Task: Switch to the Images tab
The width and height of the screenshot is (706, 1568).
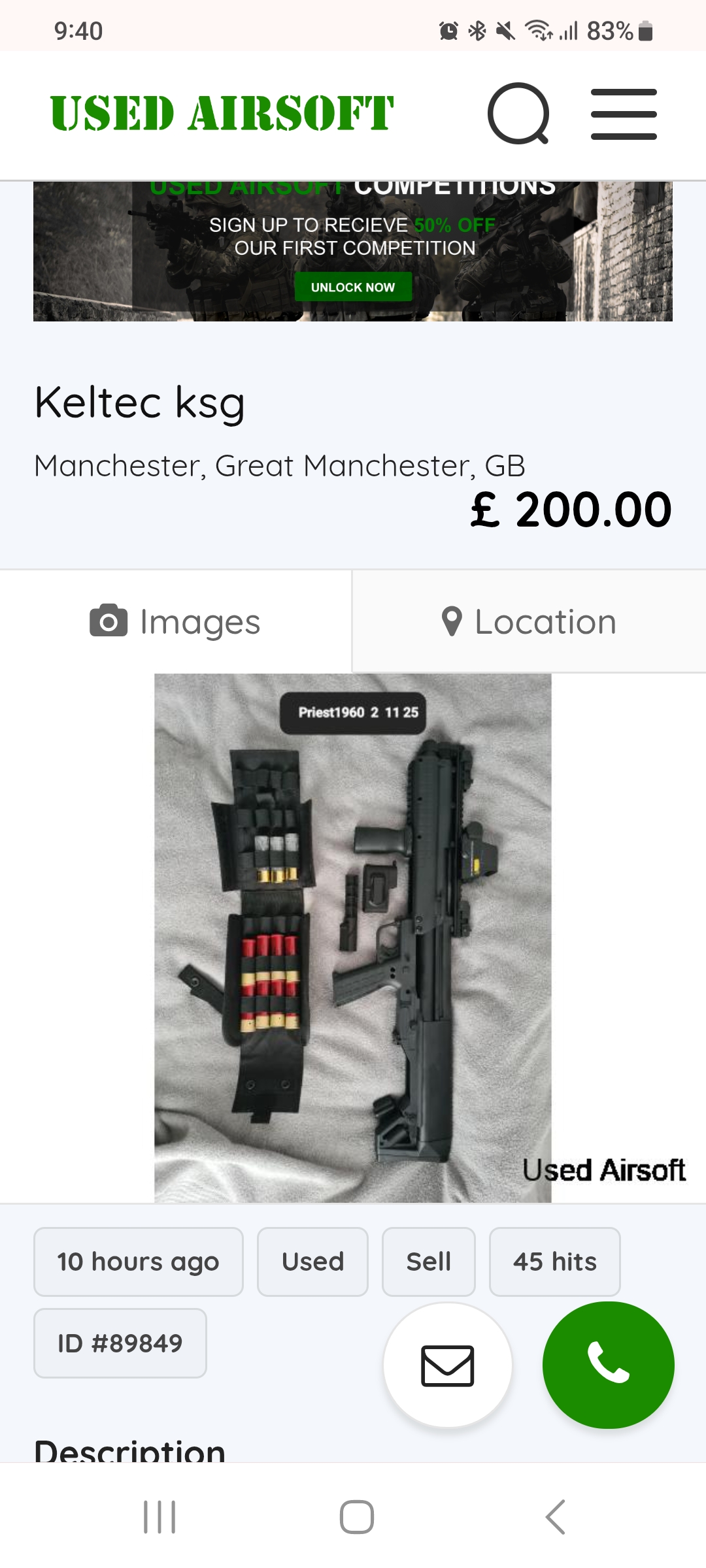Action: pos(175,621)
